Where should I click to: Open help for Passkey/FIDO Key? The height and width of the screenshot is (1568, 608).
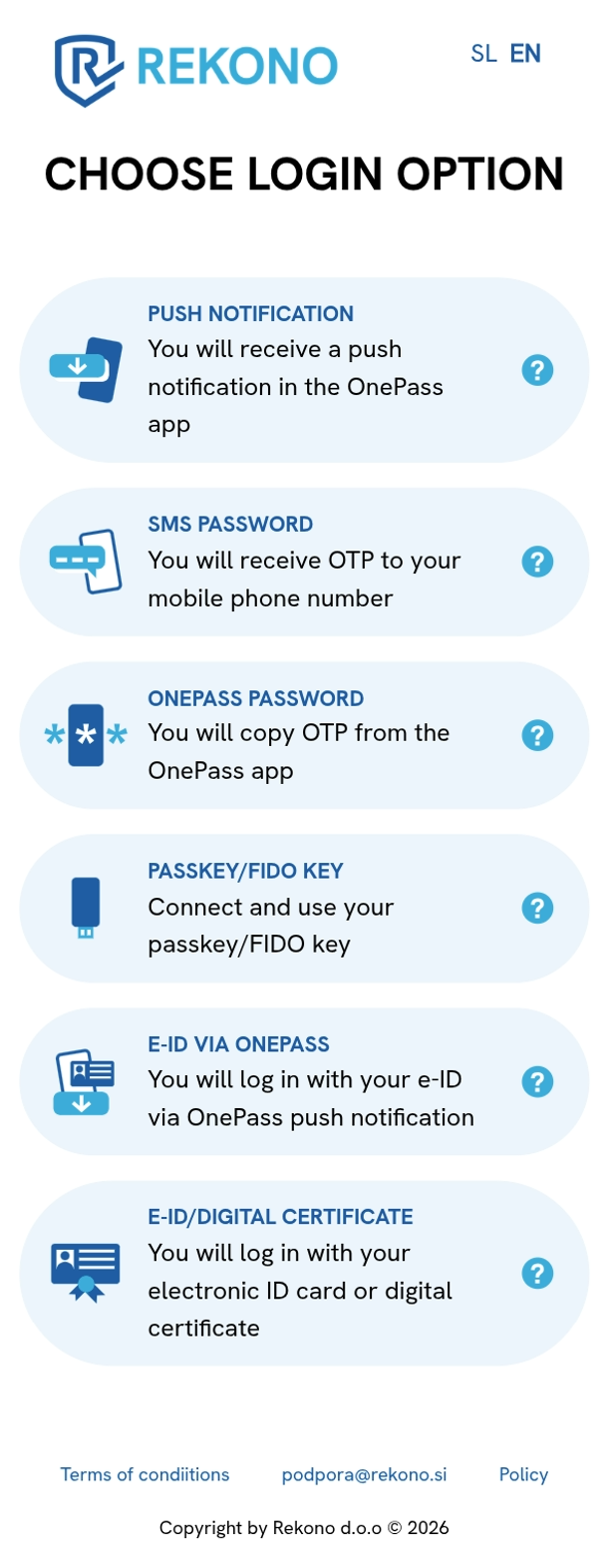537,908
